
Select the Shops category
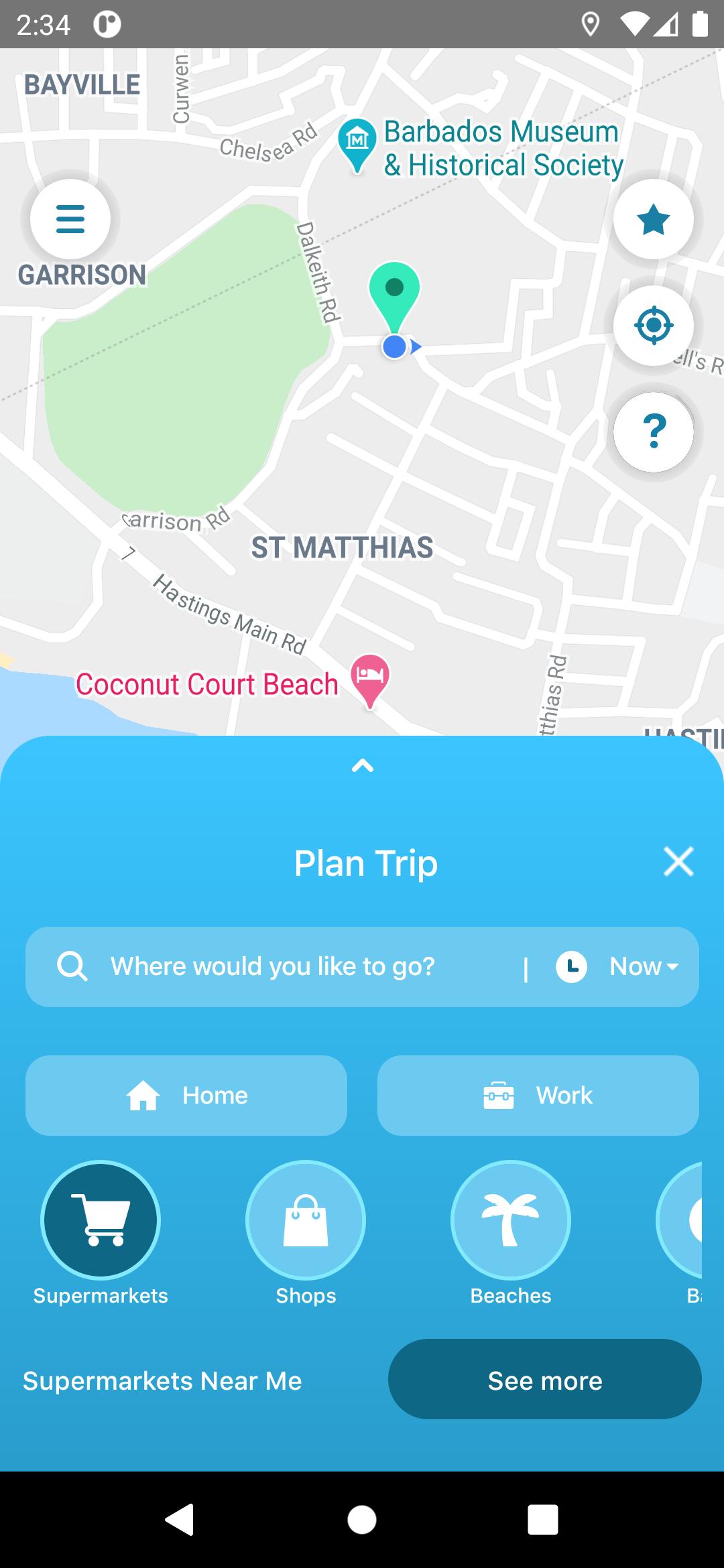coord(306,1220)
